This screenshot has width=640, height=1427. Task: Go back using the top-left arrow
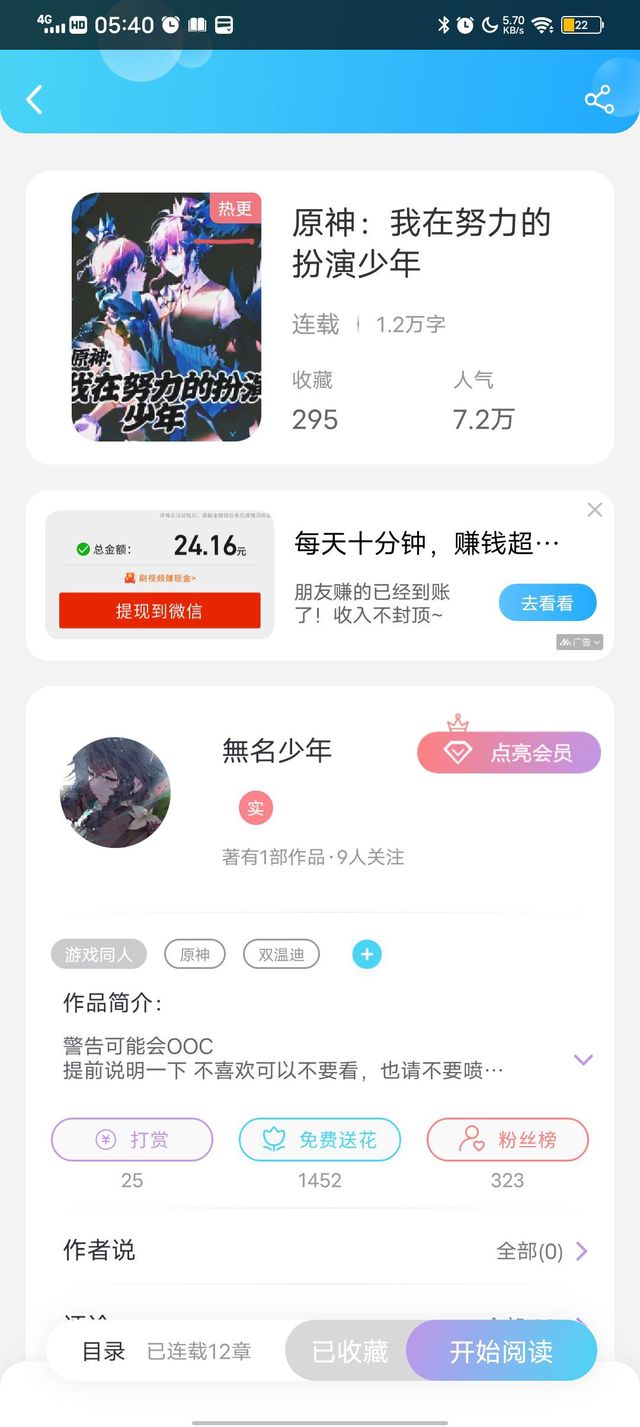coord(35,99)
